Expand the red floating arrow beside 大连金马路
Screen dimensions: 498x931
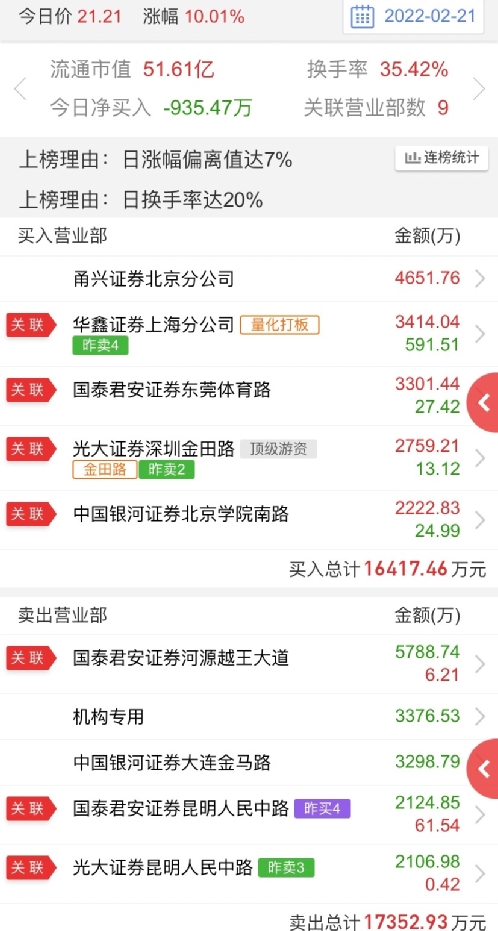[x=483, y=770]
